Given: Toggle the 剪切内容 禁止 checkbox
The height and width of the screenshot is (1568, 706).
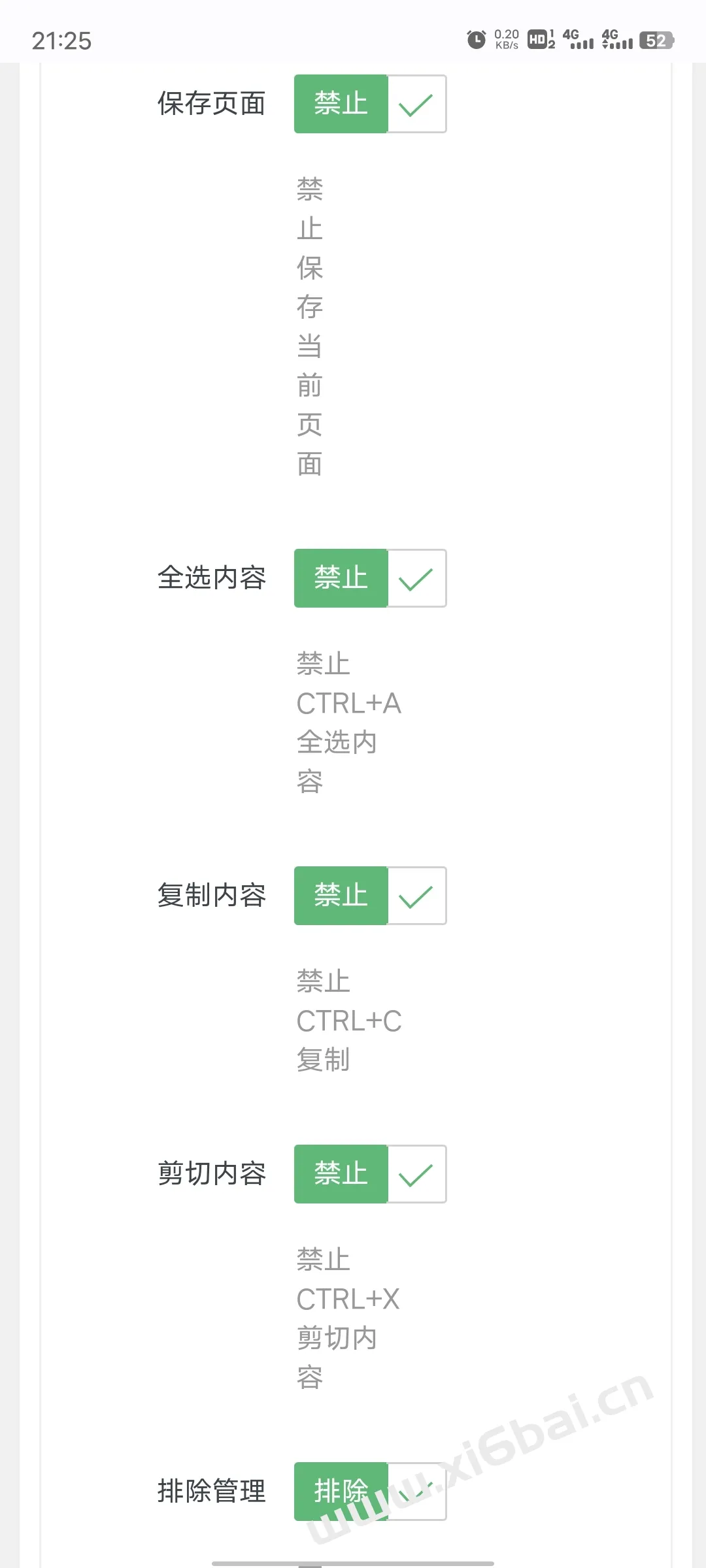Looking at the screenshot, I should click(x=370, y=1174).
